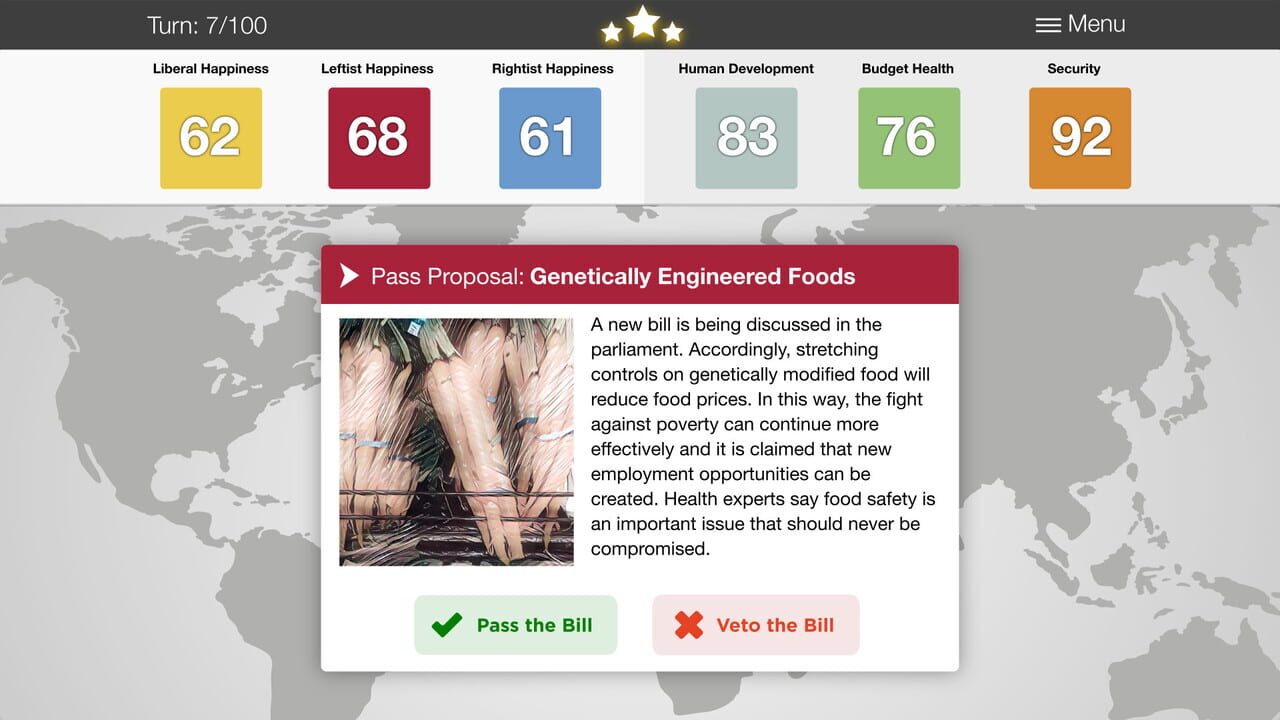Veto the Bill
This screenshot has width=1280, height=720.
[x=756, y=625]
